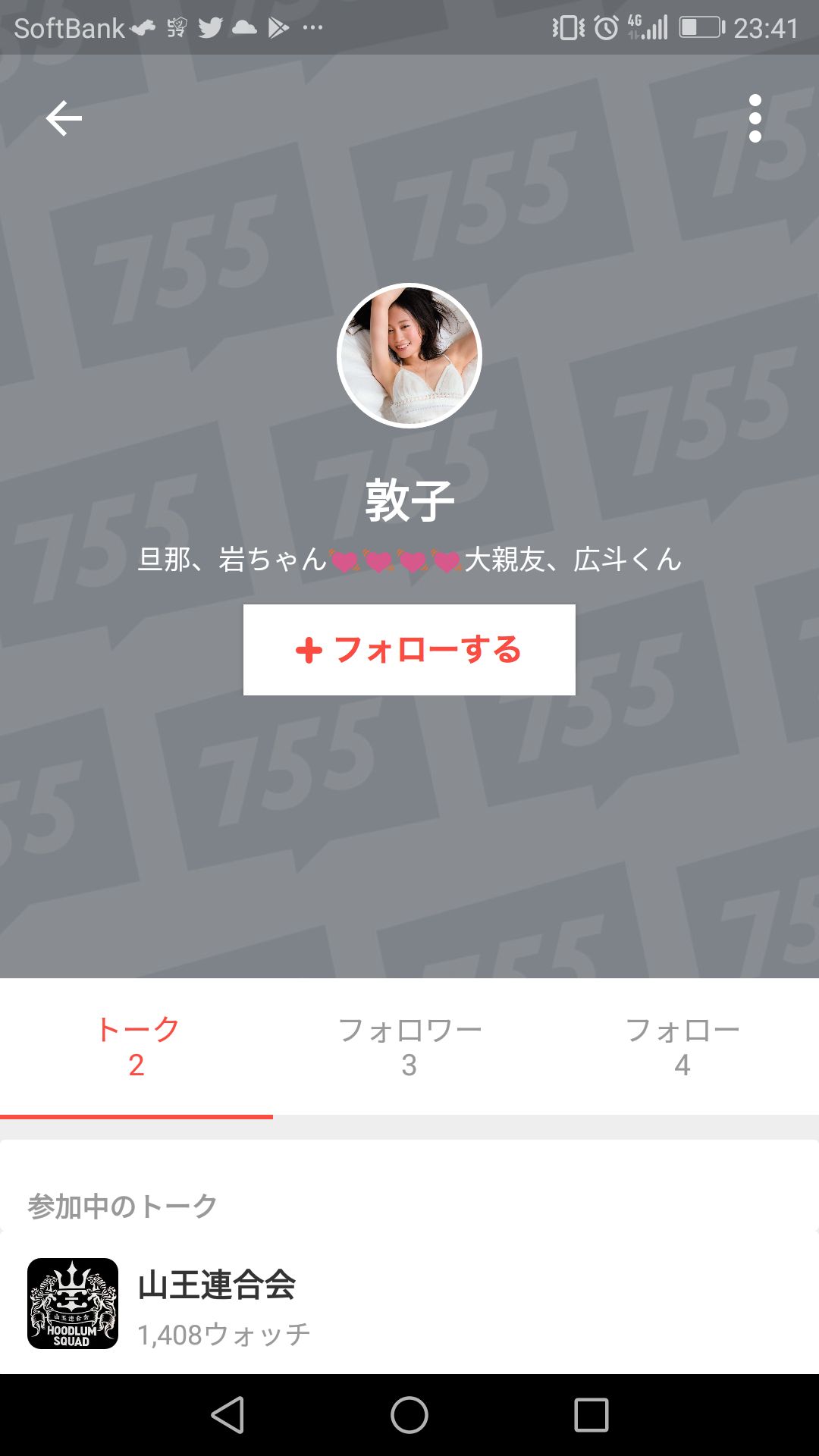Open the three-dot overflow menu
The height and width of the screenshot is (1456, 819).
pyautogui.click(x=755, y=118)
